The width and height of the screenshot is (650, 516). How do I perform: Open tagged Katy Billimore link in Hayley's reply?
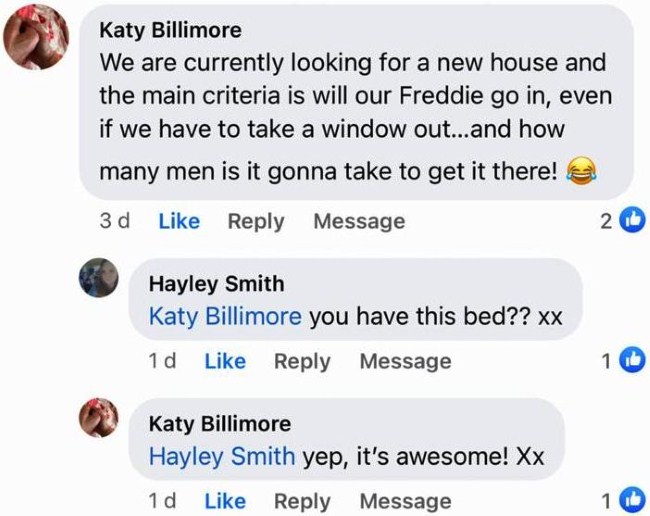click(225, 317)
